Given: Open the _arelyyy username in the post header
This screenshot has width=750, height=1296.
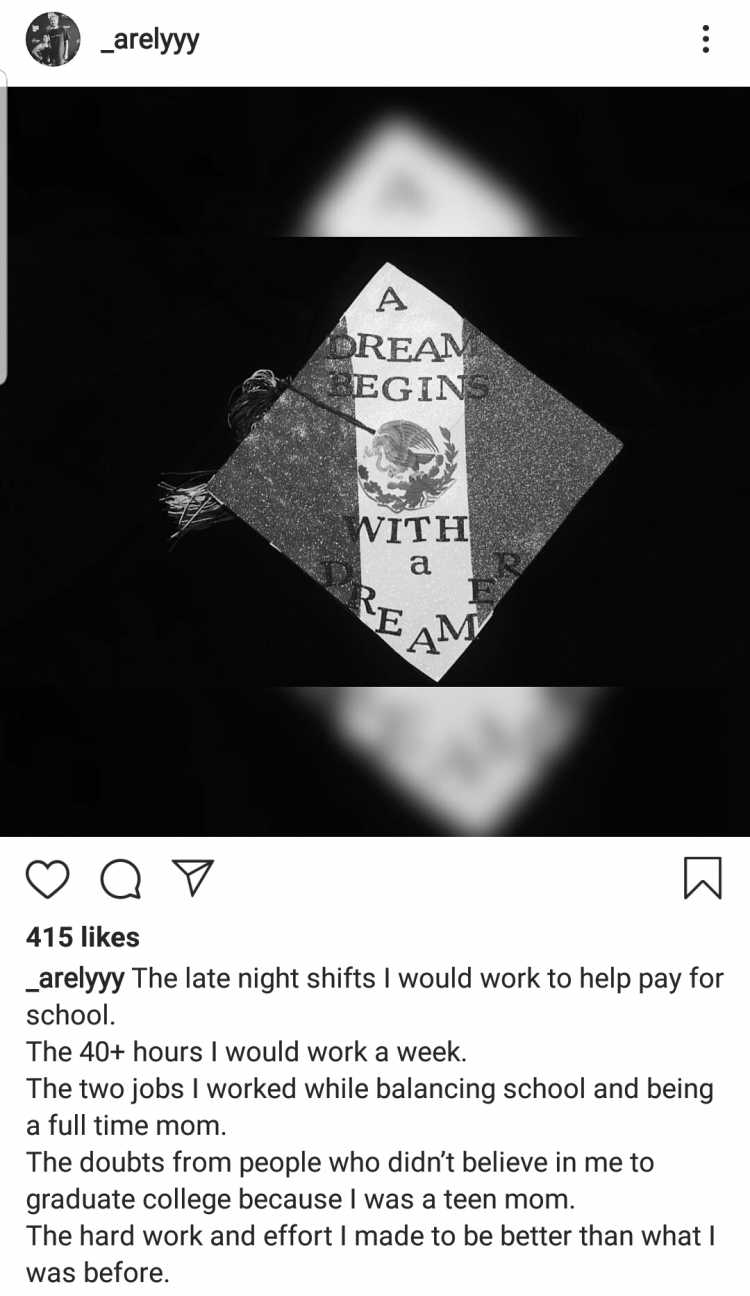Looking at the screenshot, I should [149, 40].
